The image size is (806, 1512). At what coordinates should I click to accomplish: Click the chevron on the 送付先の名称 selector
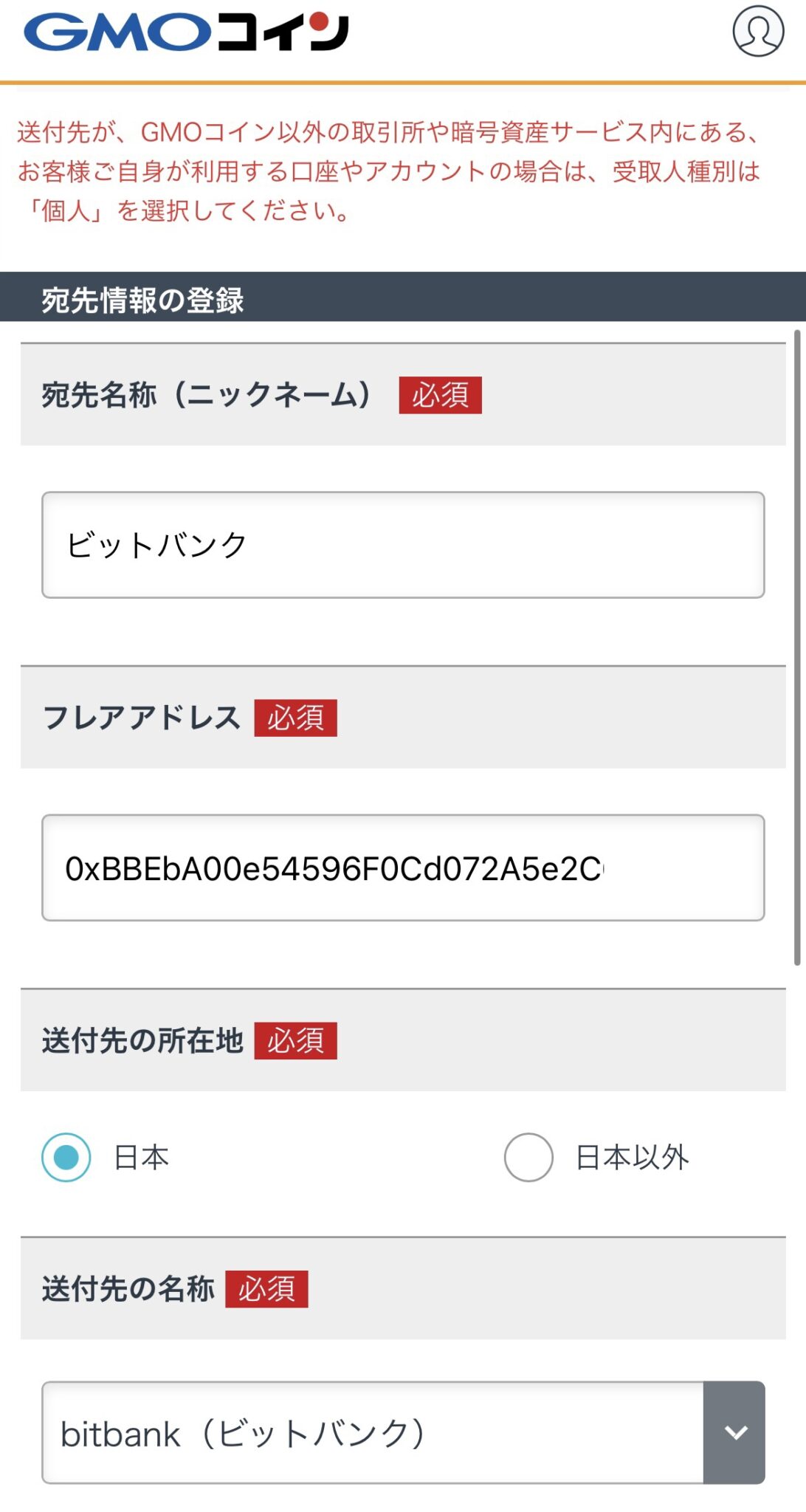735,1433
